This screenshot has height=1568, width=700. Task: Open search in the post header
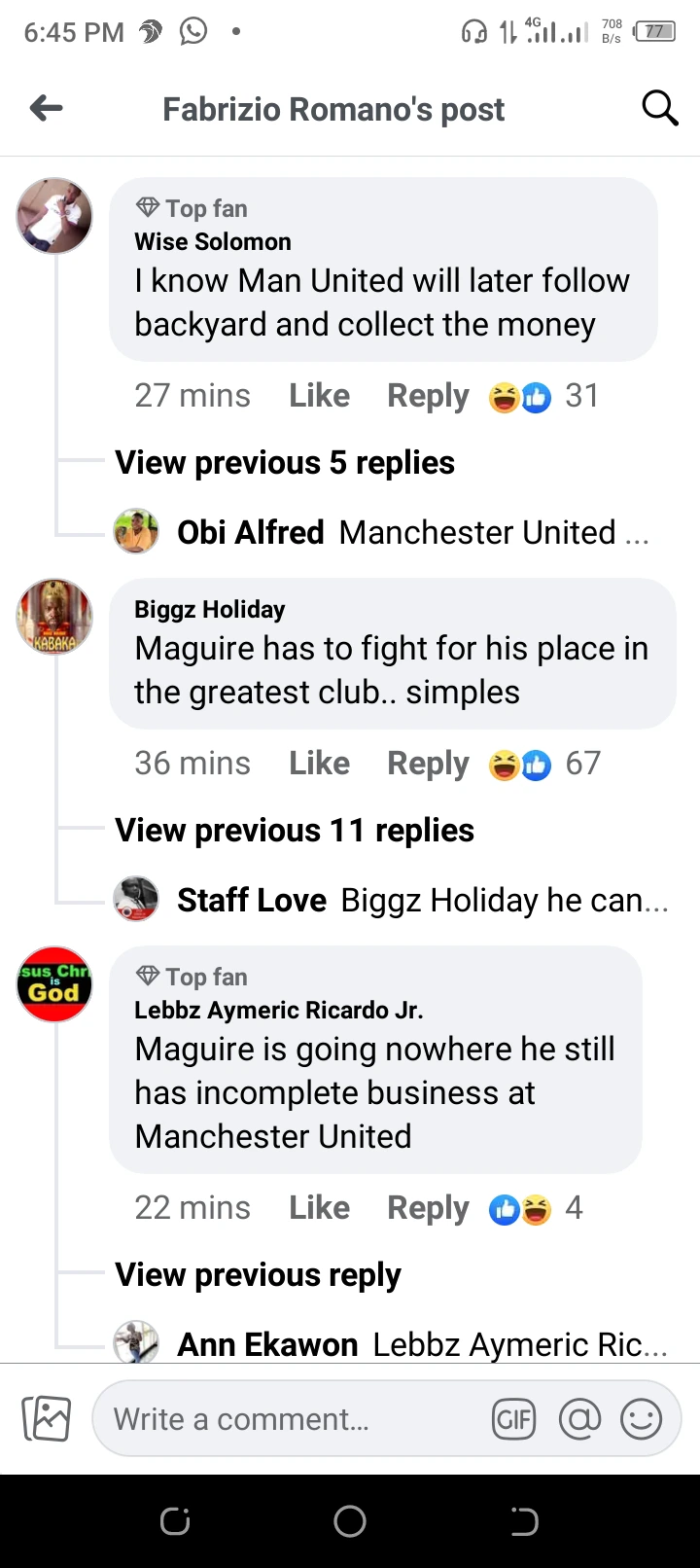[659, 108]
